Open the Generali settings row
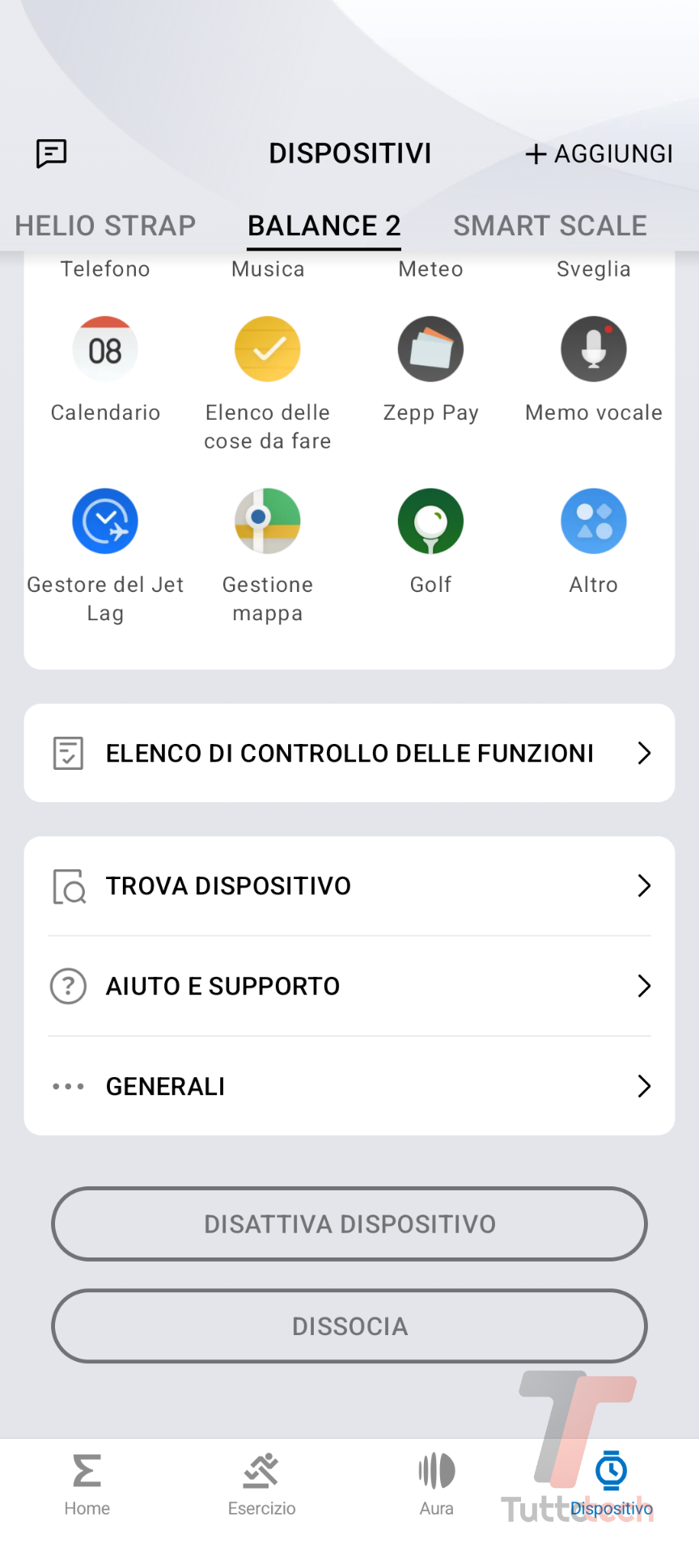This screenshot has height=1568, width=699. [x=349, y=1087]
